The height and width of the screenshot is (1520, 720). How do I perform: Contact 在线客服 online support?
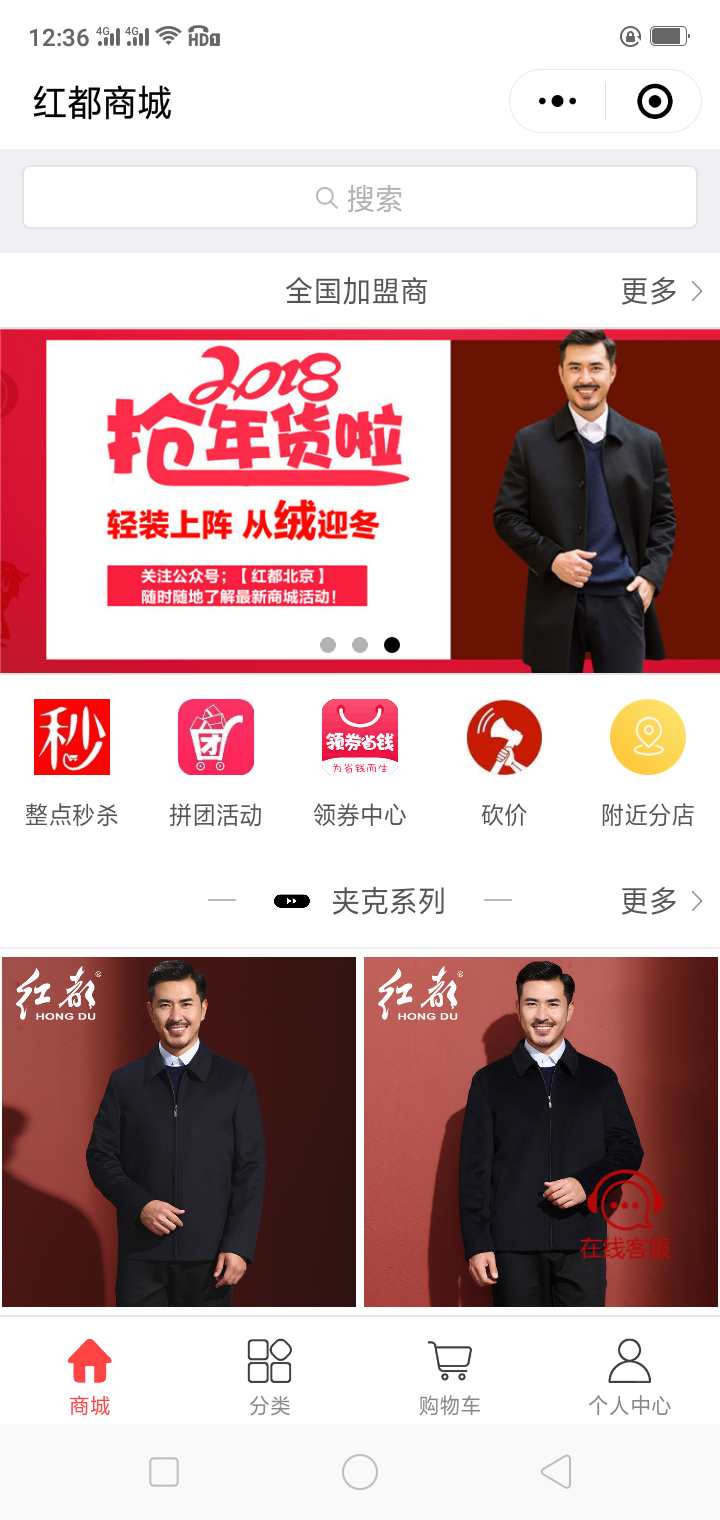pyautogui.click(x=626, y=1215)
